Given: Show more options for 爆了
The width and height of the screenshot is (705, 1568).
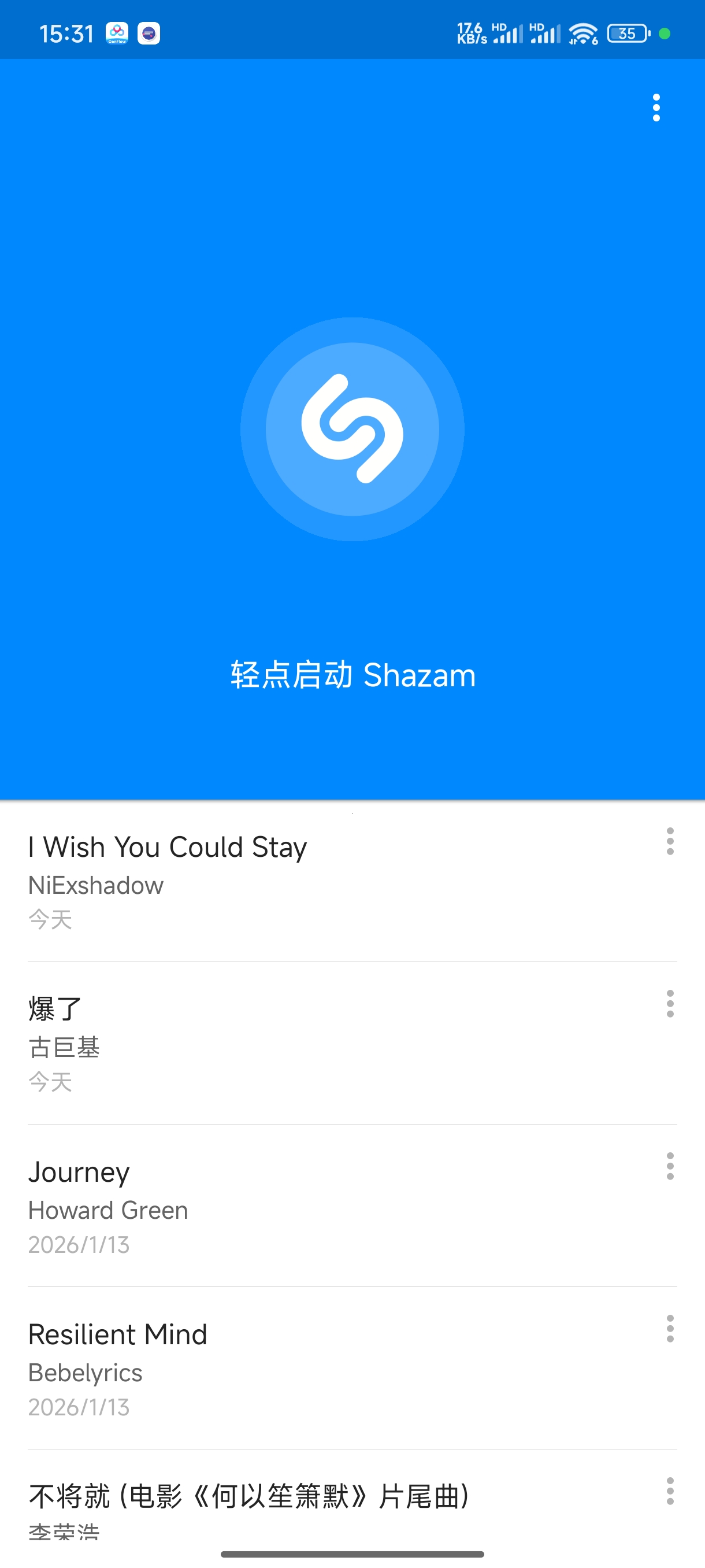Looking at the screenshot, I should [670, 1004].
